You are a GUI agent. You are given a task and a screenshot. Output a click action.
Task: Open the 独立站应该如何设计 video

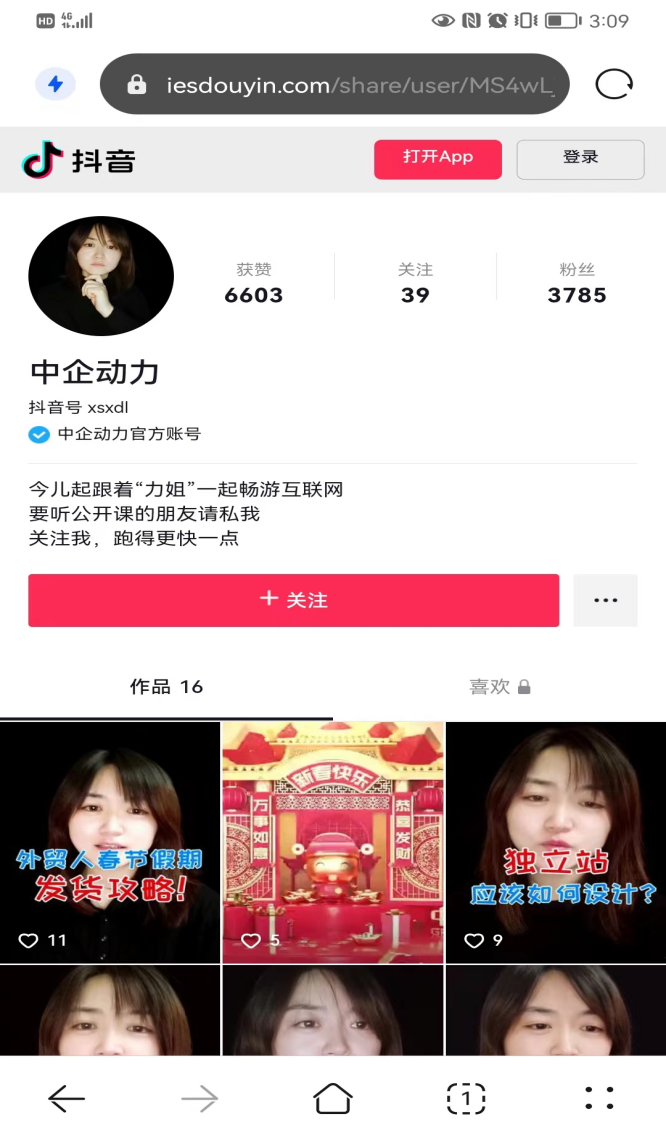click(556, 842)
